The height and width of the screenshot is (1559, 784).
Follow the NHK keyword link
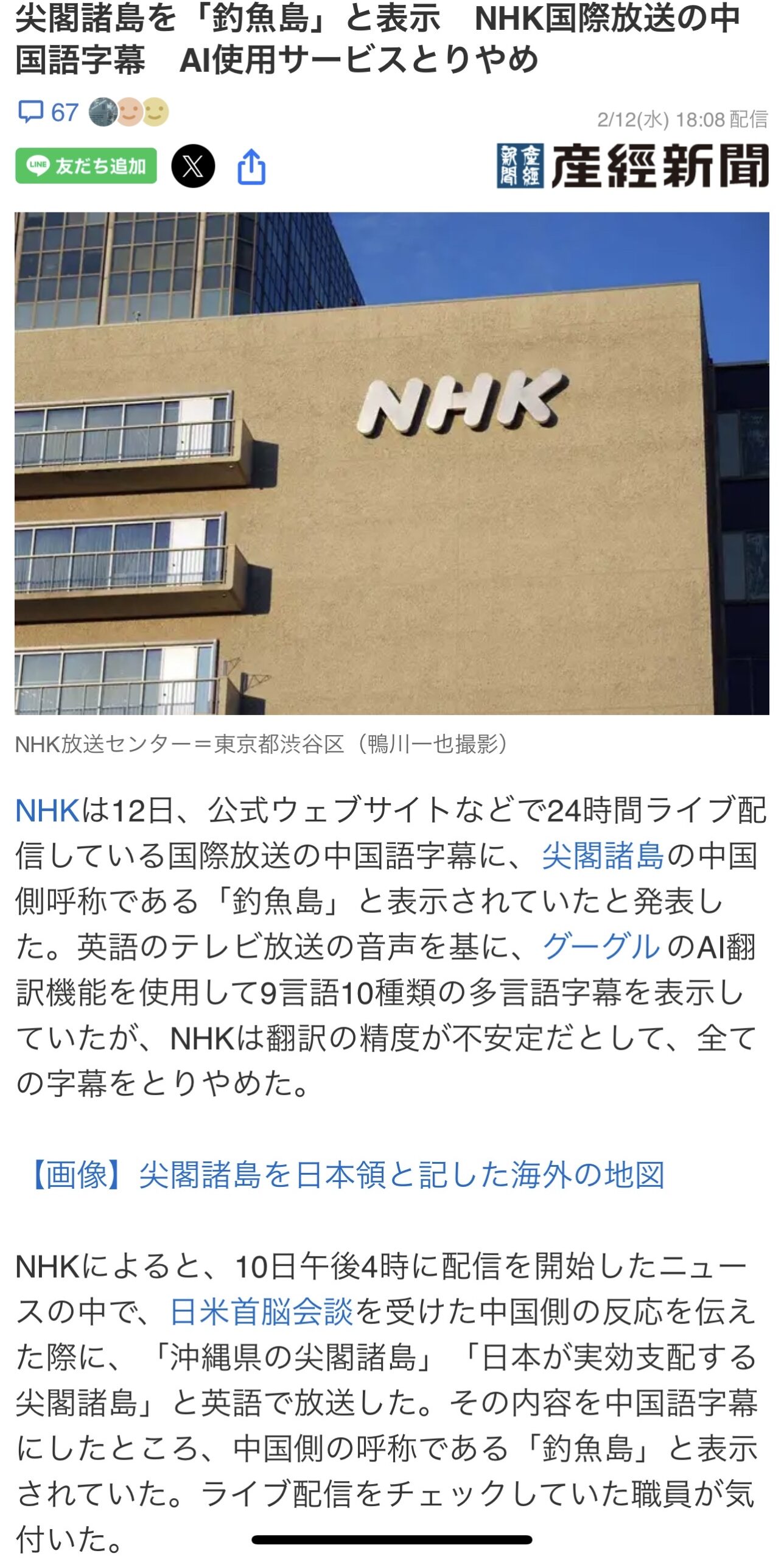47,811
